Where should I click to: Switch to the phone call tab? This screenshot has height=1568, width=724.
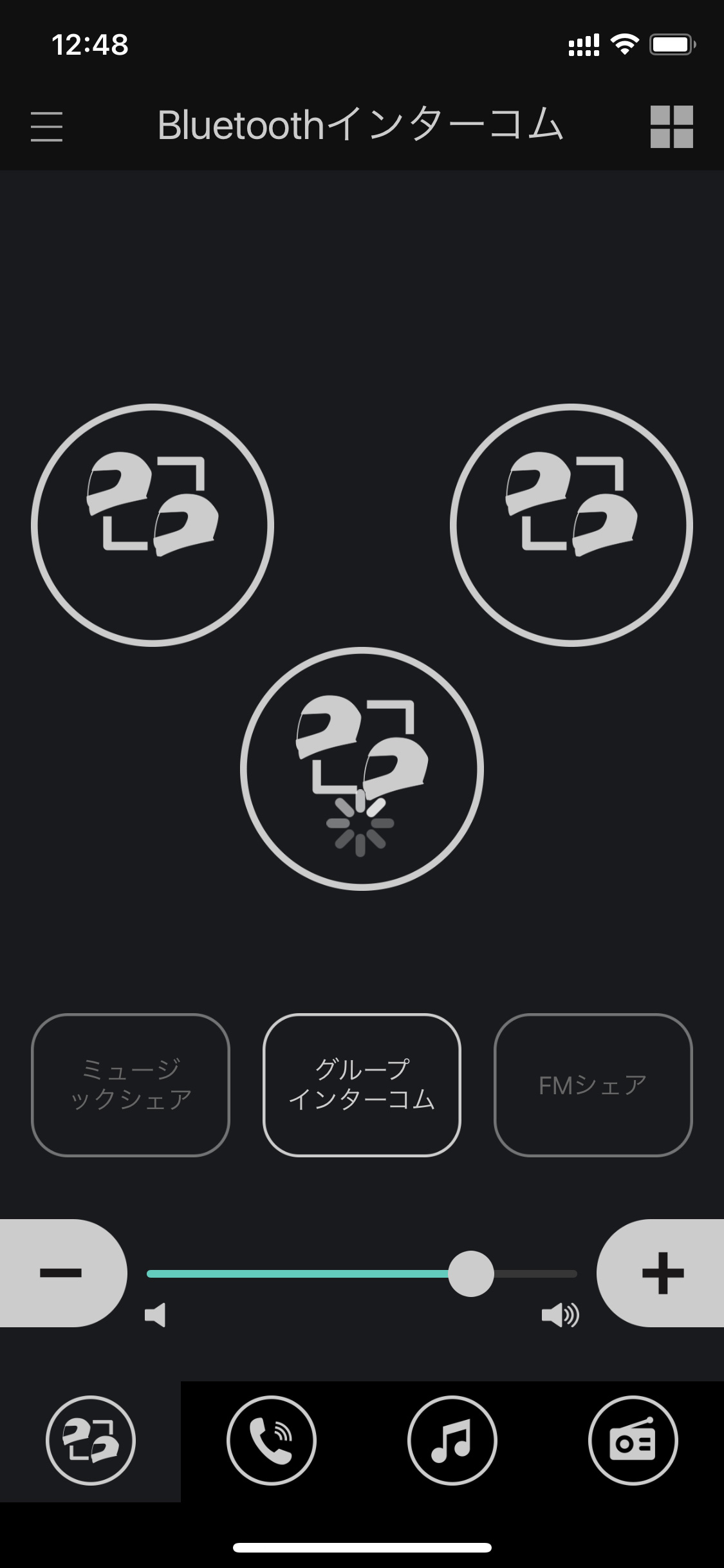(272, 1441)
